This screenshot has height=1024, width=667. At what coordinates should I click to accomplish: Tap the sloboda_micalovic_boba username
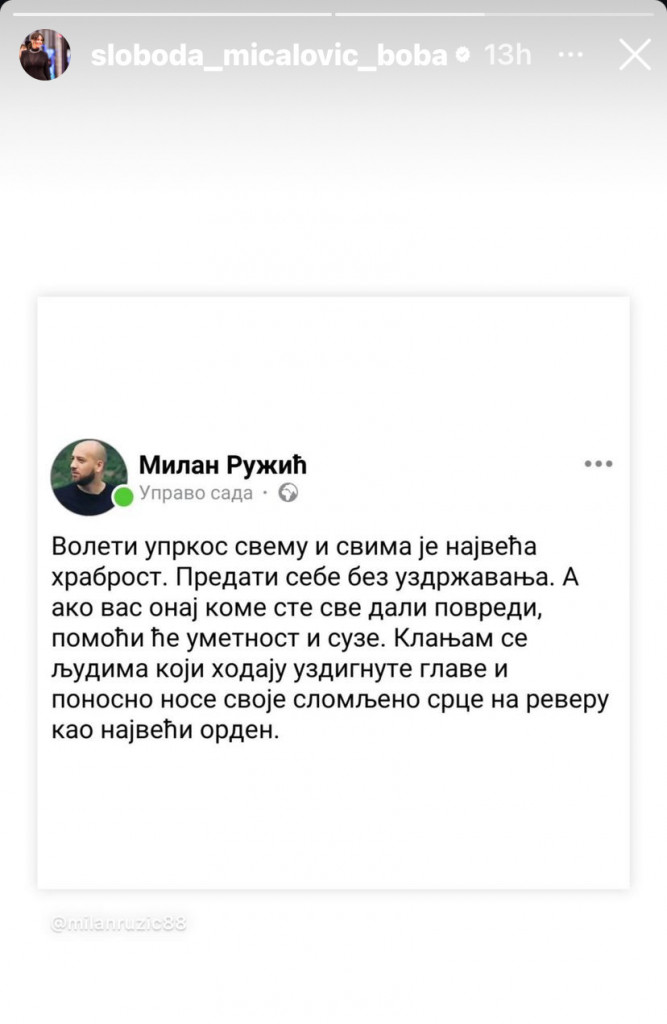click(268, 55)
